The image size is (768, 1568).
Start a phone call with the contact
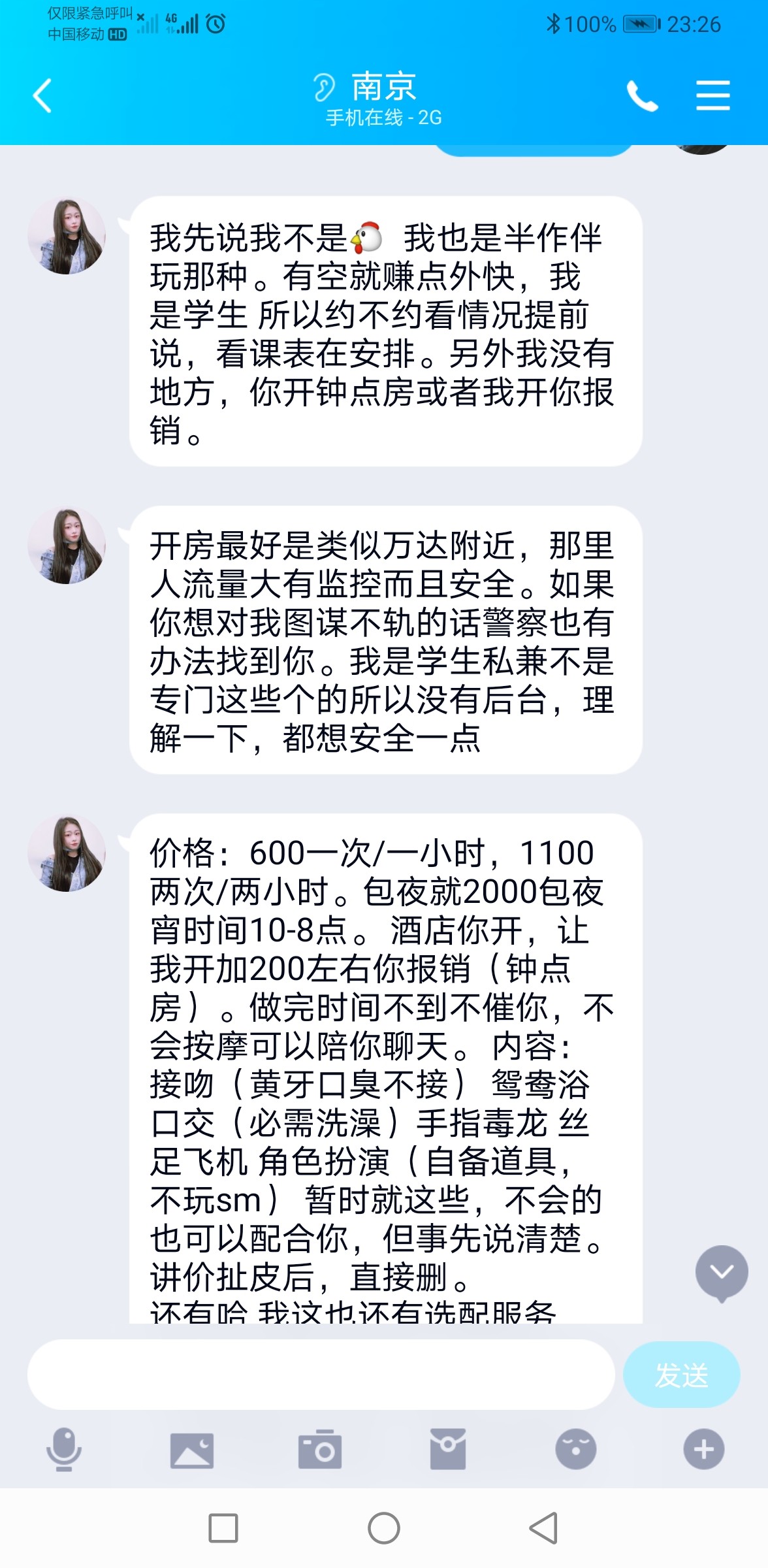click(643, 95)
